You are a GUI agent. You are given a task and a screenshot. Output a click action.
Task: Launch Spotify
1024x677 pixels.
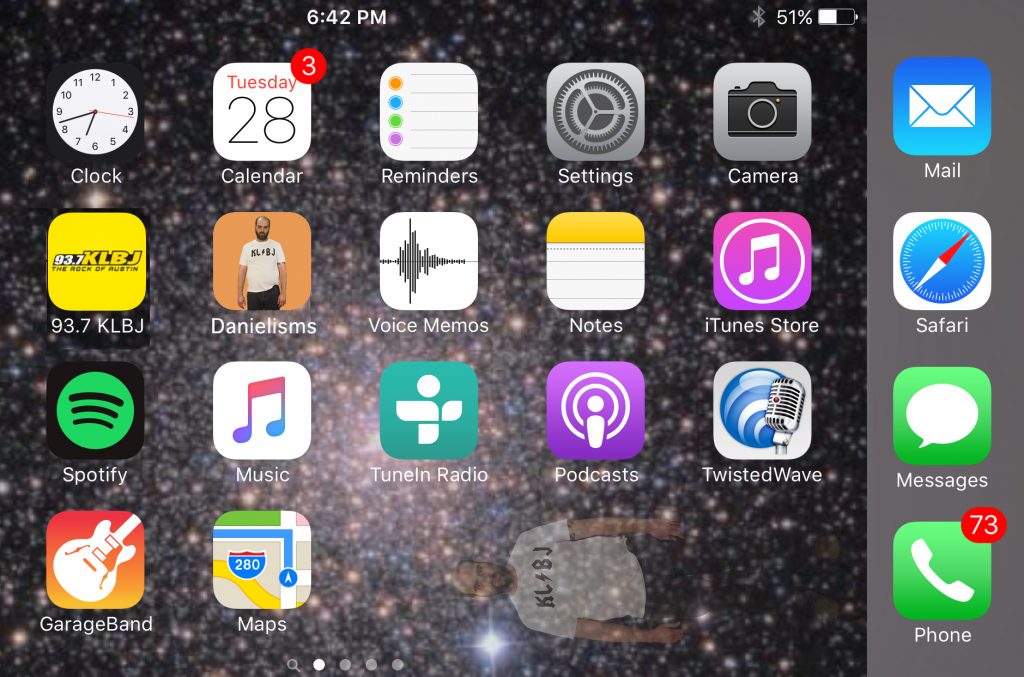96,410
